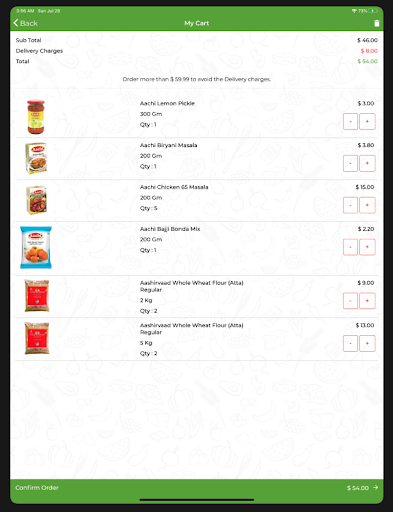Image resolution: width=393 pixels, height=512 pixels.
Task: Tap minus for Aachi Chicken 65 Masala
Action: pyautogui.click(x=350, y=205)
